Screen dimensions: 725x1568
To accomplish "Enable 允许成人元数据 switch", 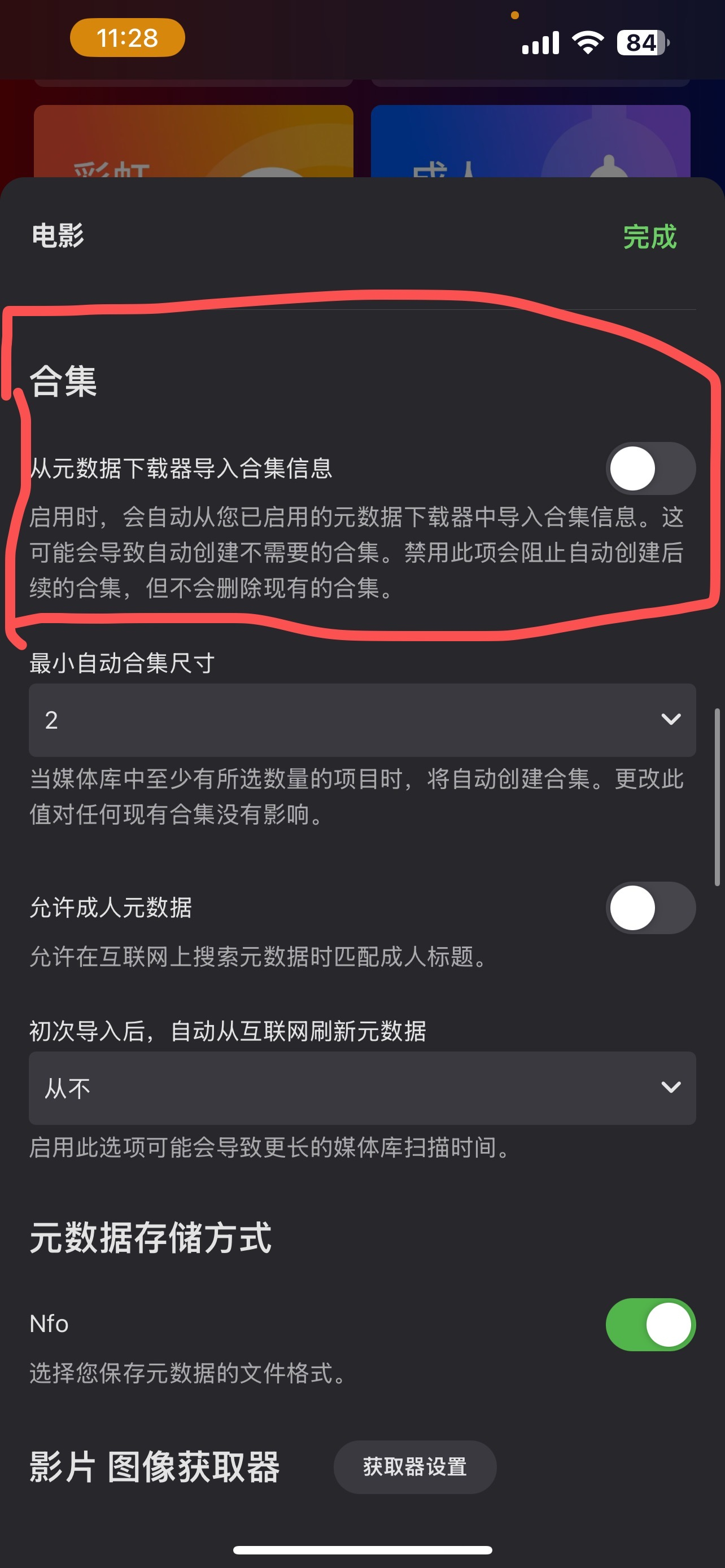I will click(x=650, y=907).
